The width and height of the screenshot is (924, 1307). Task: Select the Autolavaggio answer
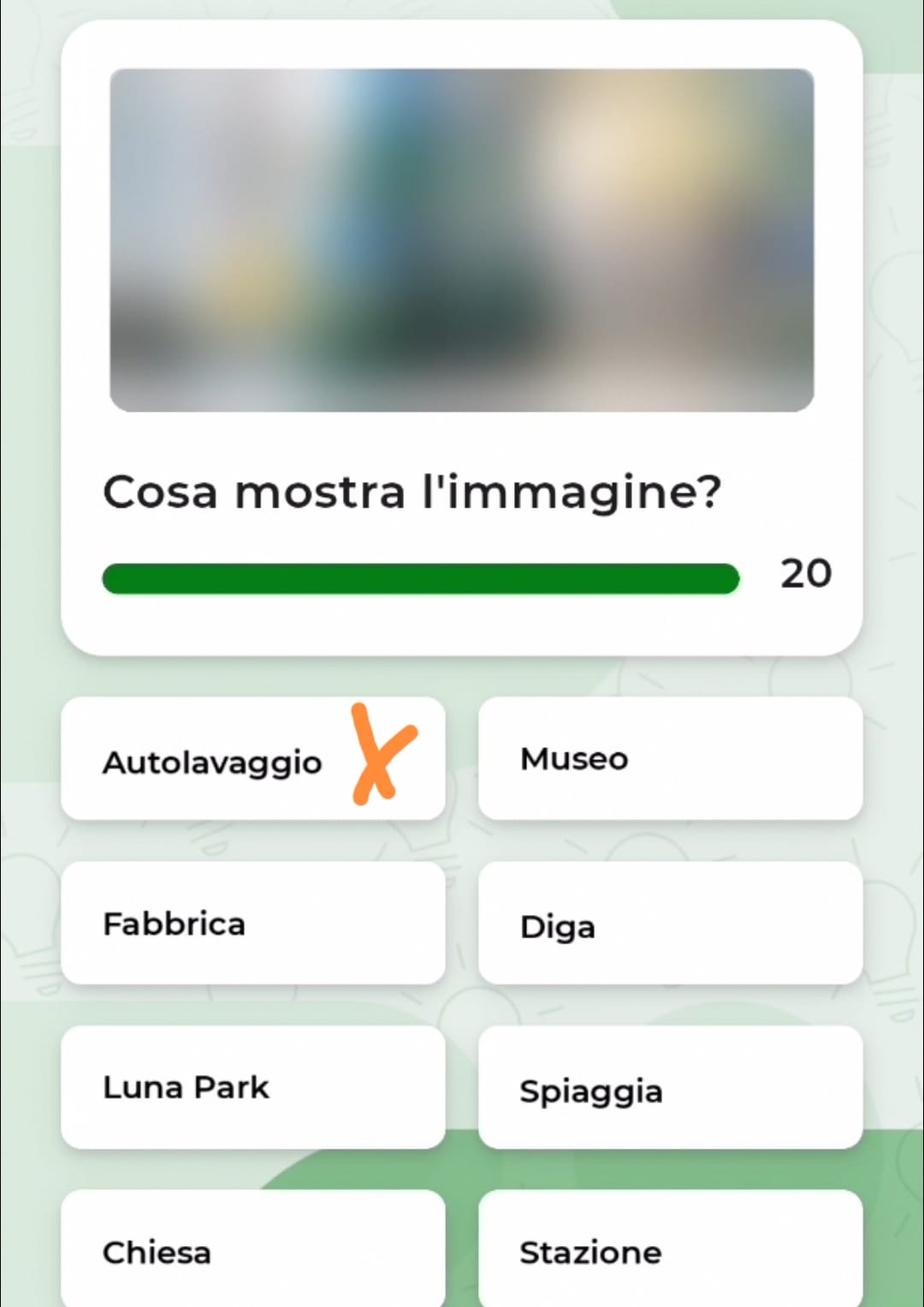[x=252, y=759]
